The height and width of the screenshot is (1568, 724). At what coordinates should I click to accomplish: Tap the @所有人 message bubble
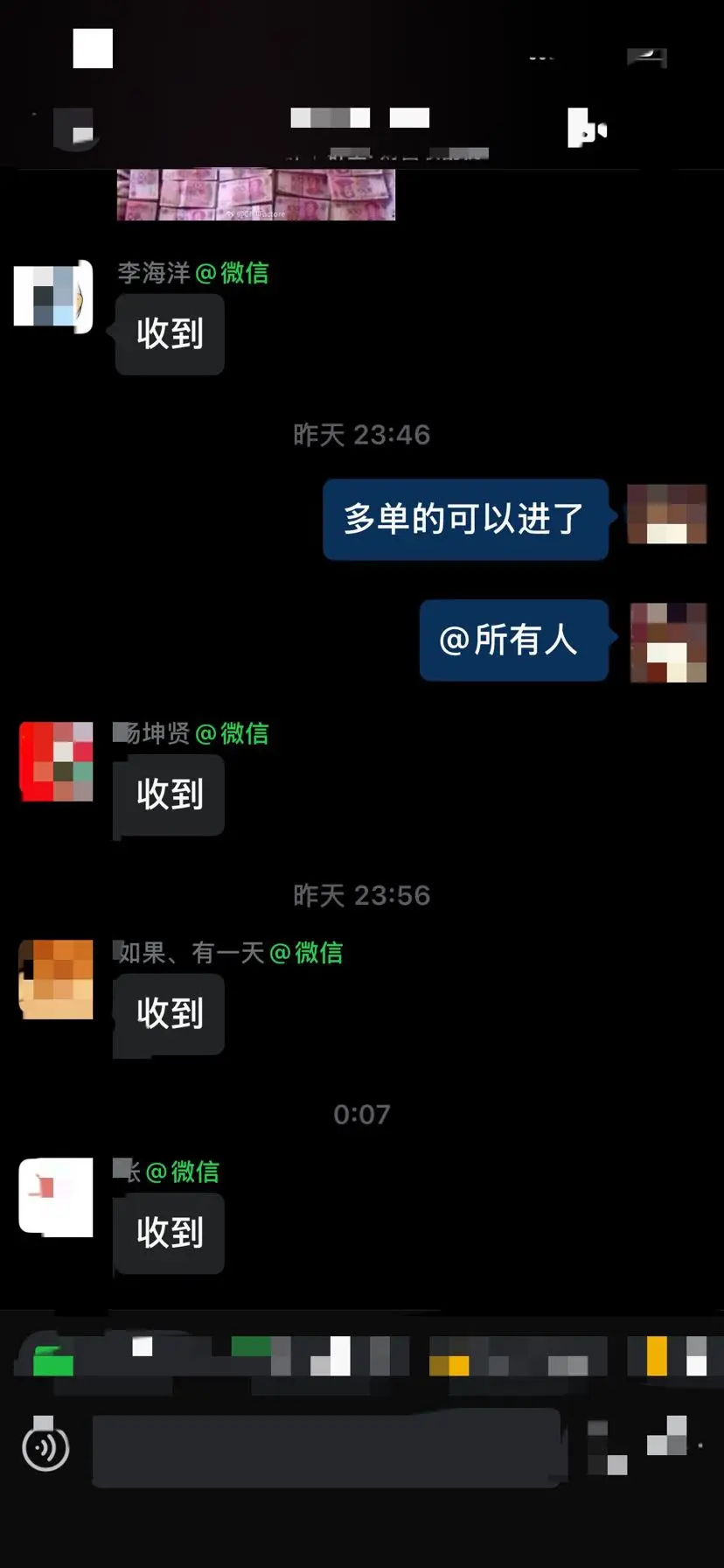(x=512, y=640)
